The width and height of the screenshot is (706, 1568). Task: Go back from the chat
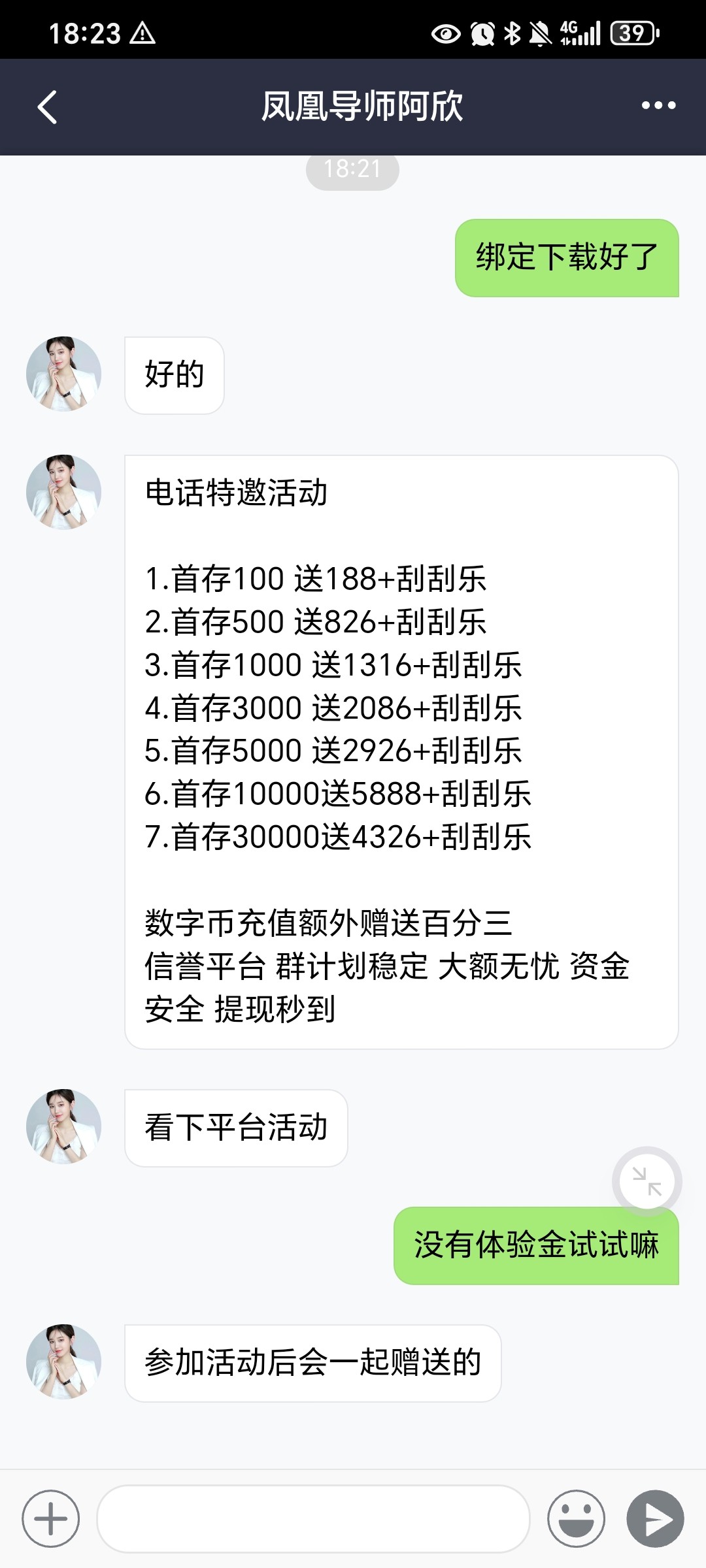[47, 106]
